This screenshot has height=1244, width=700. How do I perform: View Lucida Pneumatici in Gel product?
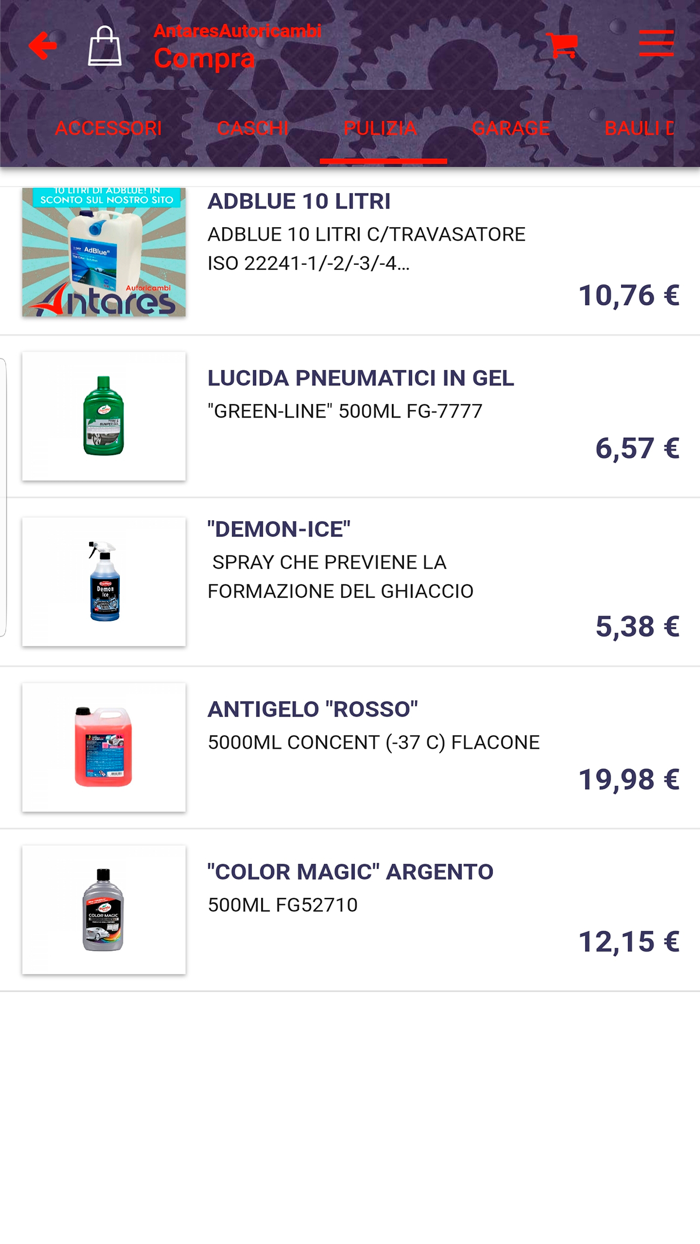350,415
